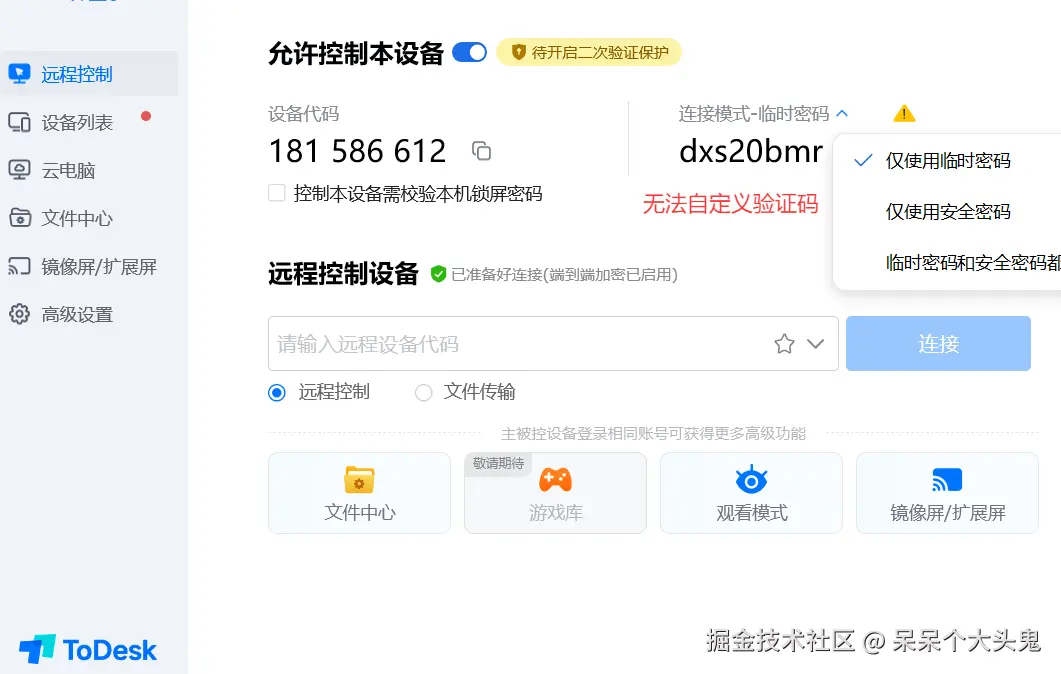The height and width of the screenshot is (674, 1061).
Task: Select 仅使用临时密码 option
Action: tap(948, 161)
